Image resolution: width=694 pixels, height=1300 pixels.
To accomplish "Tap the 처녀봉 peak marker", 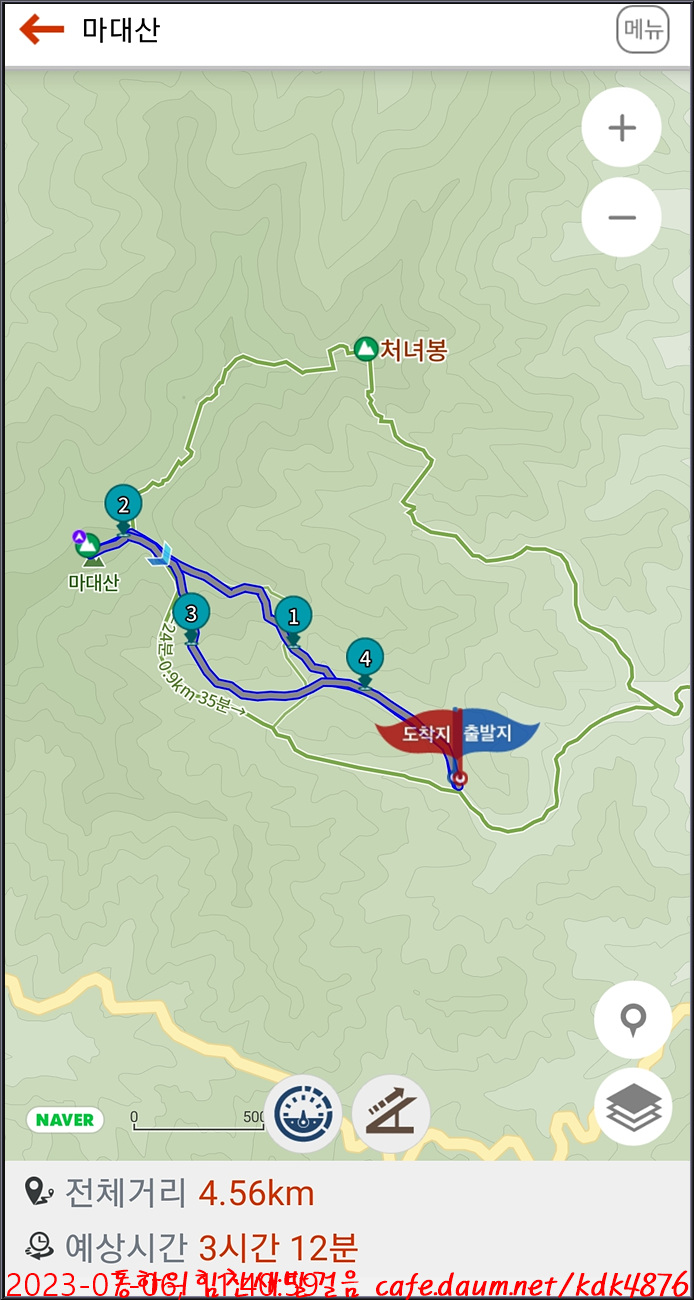I will (366, 349).
